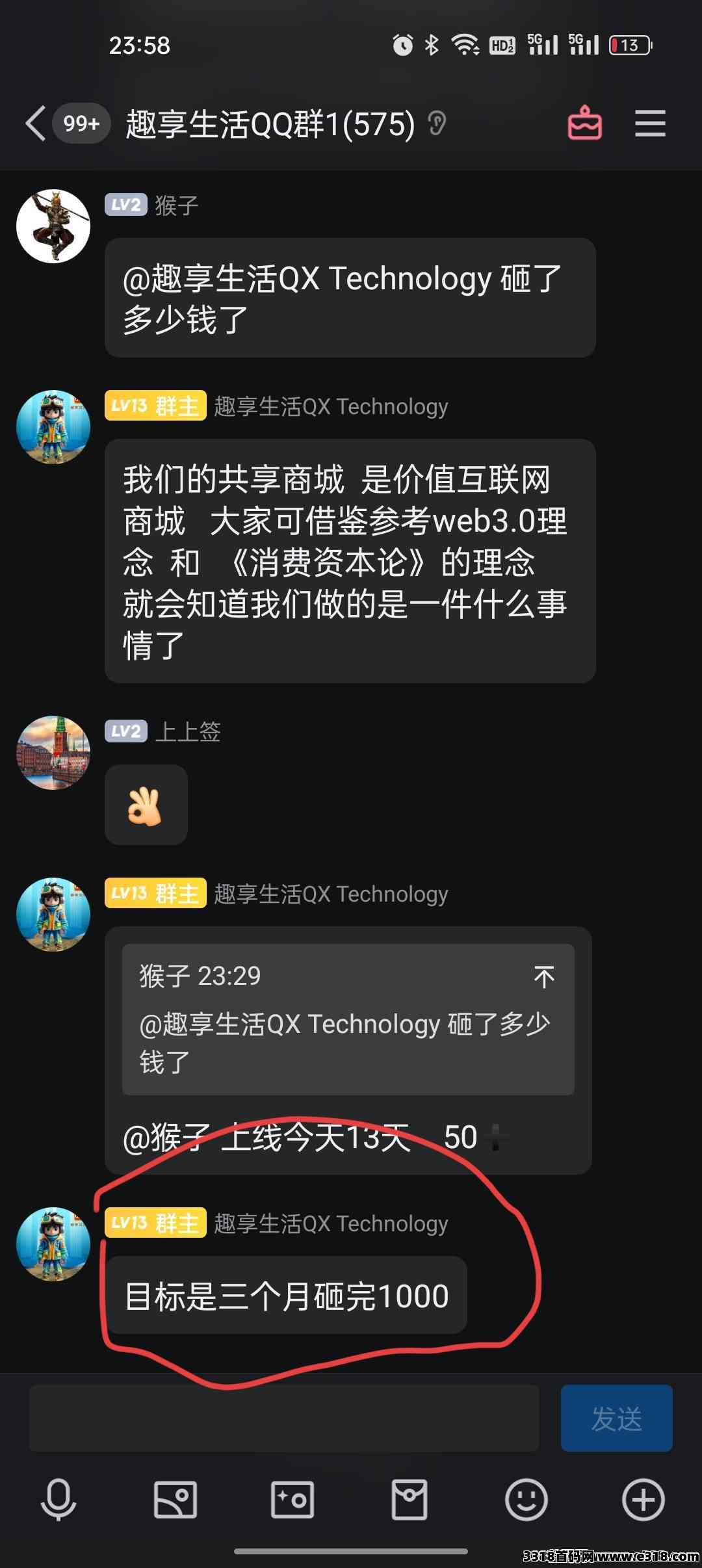The height and width of the screenshot is (1568, 702).
Task: Open the camera to take a photo
Action: [292, 1499]
